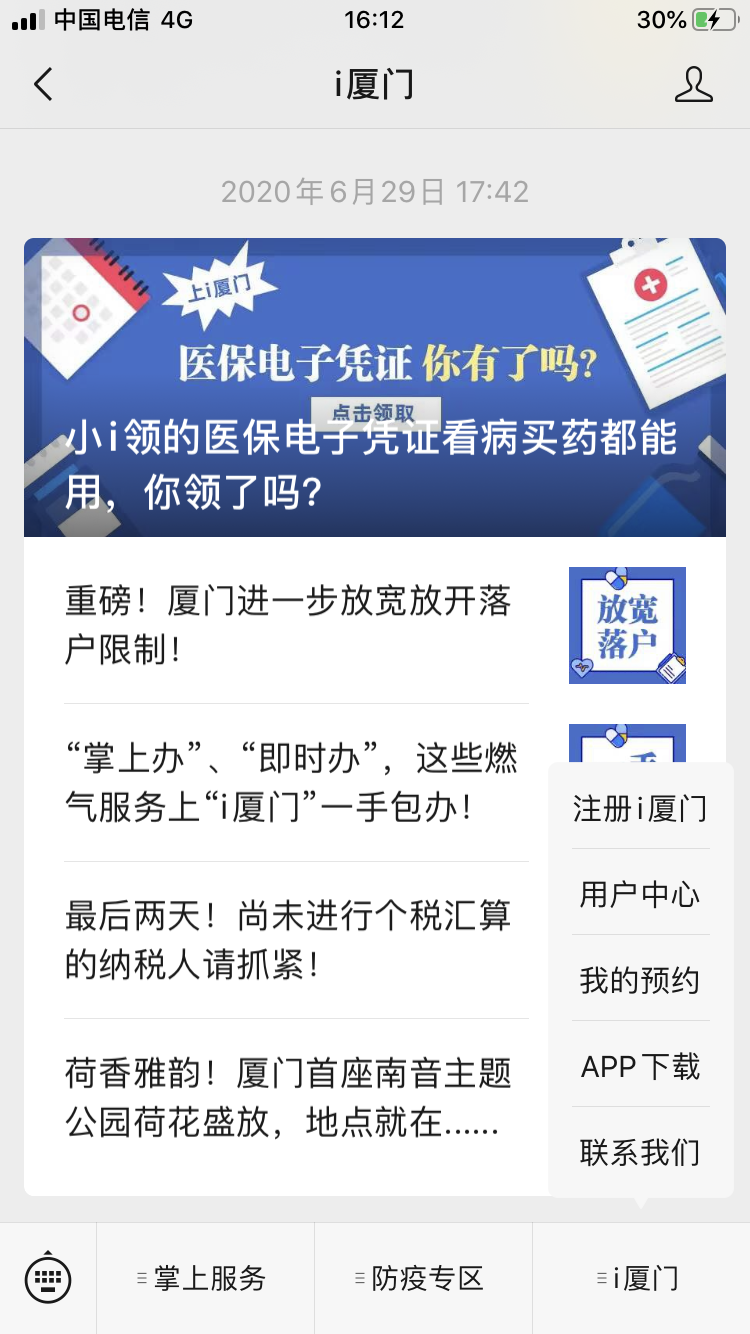Tap APP下载 menu option
The image size is (750, 1334).
(x=640, y=1066)
